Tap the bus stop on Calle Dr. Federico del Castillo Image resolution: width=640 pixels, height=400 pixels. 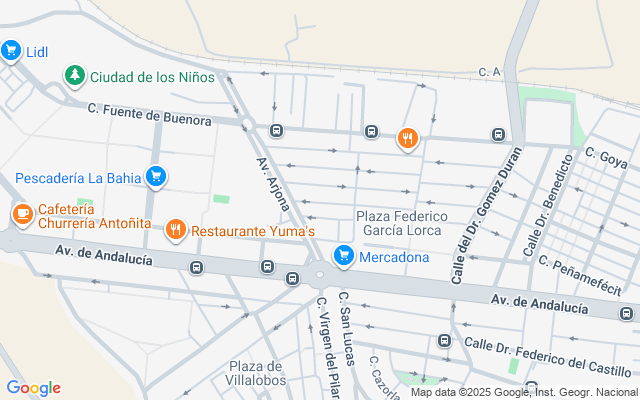point(444,340)
